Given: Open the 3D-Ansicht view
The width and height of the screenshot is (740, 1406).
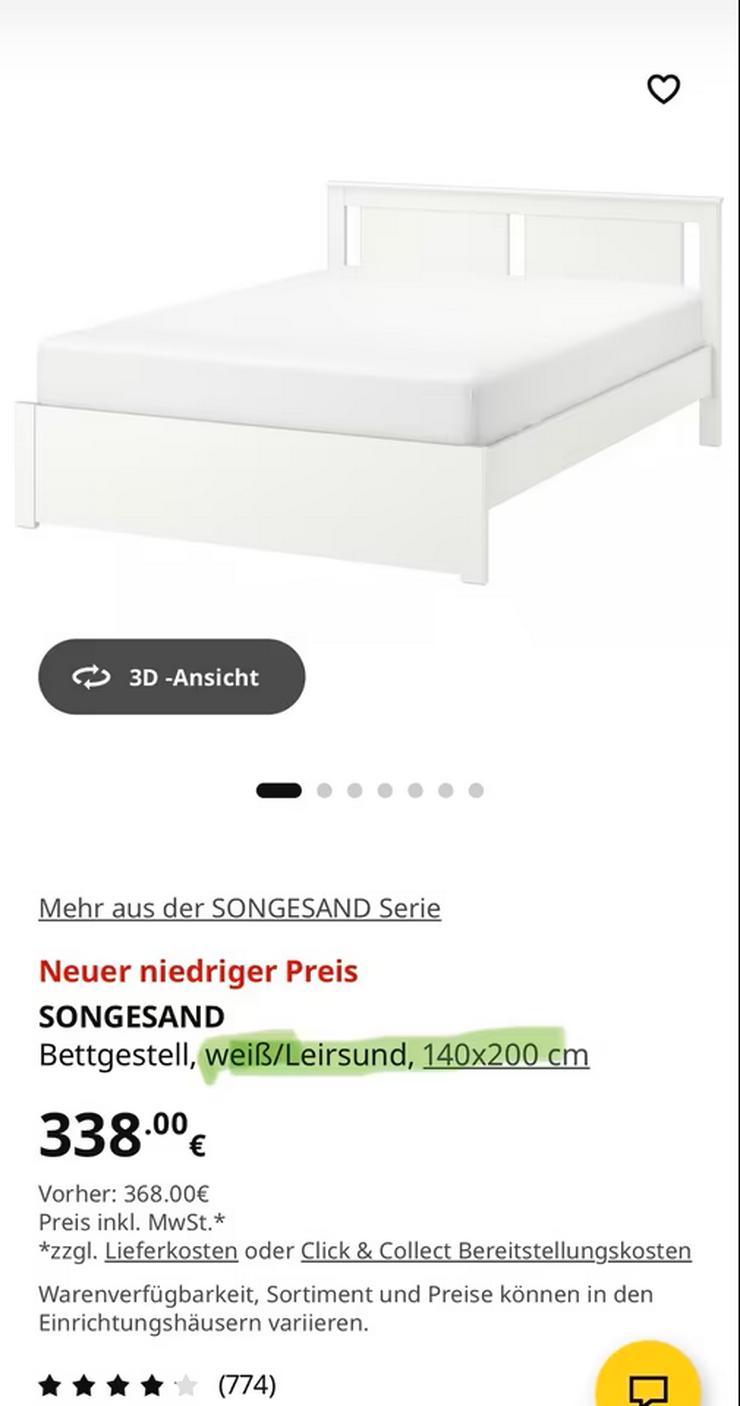Looking at the screenshot, I should [171, 677].
